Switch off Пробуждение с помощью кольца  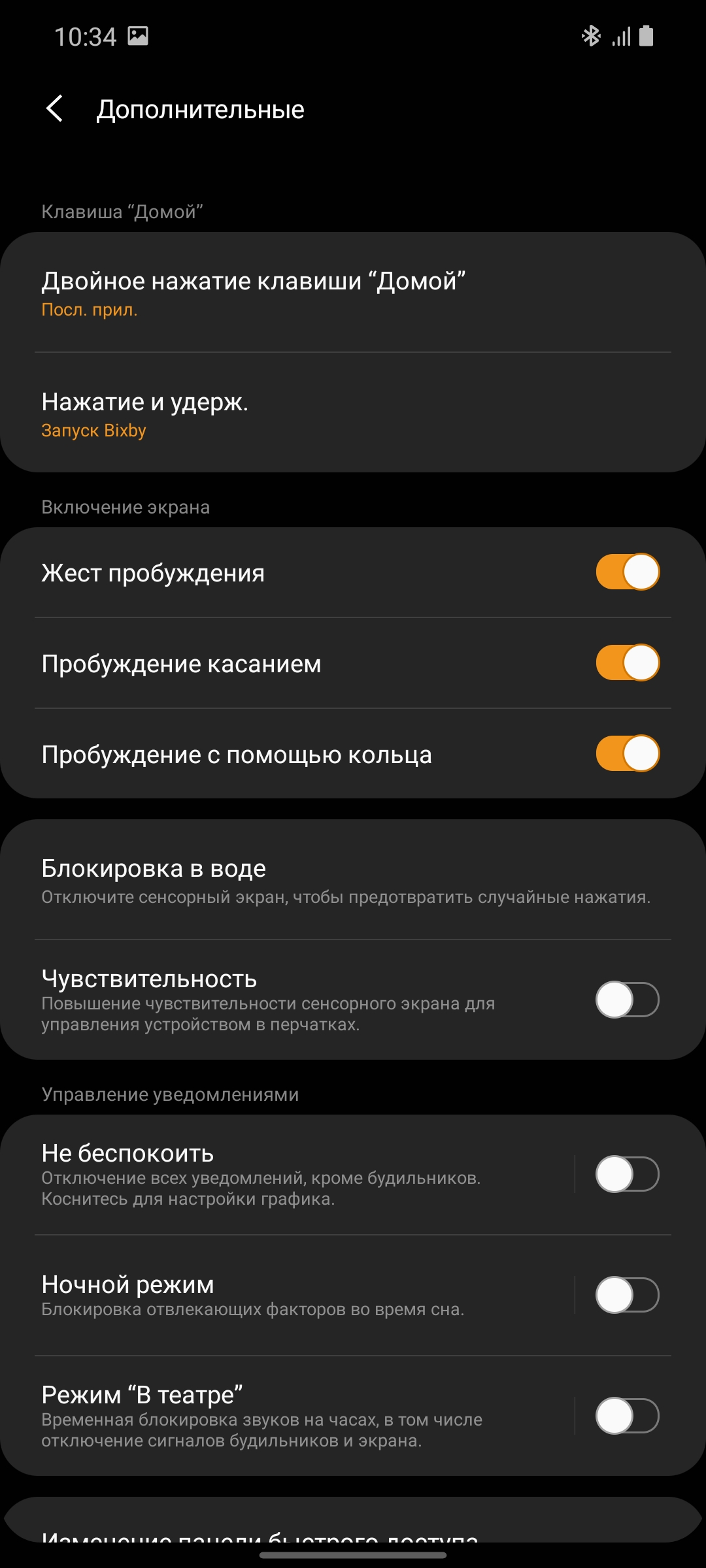627,754
